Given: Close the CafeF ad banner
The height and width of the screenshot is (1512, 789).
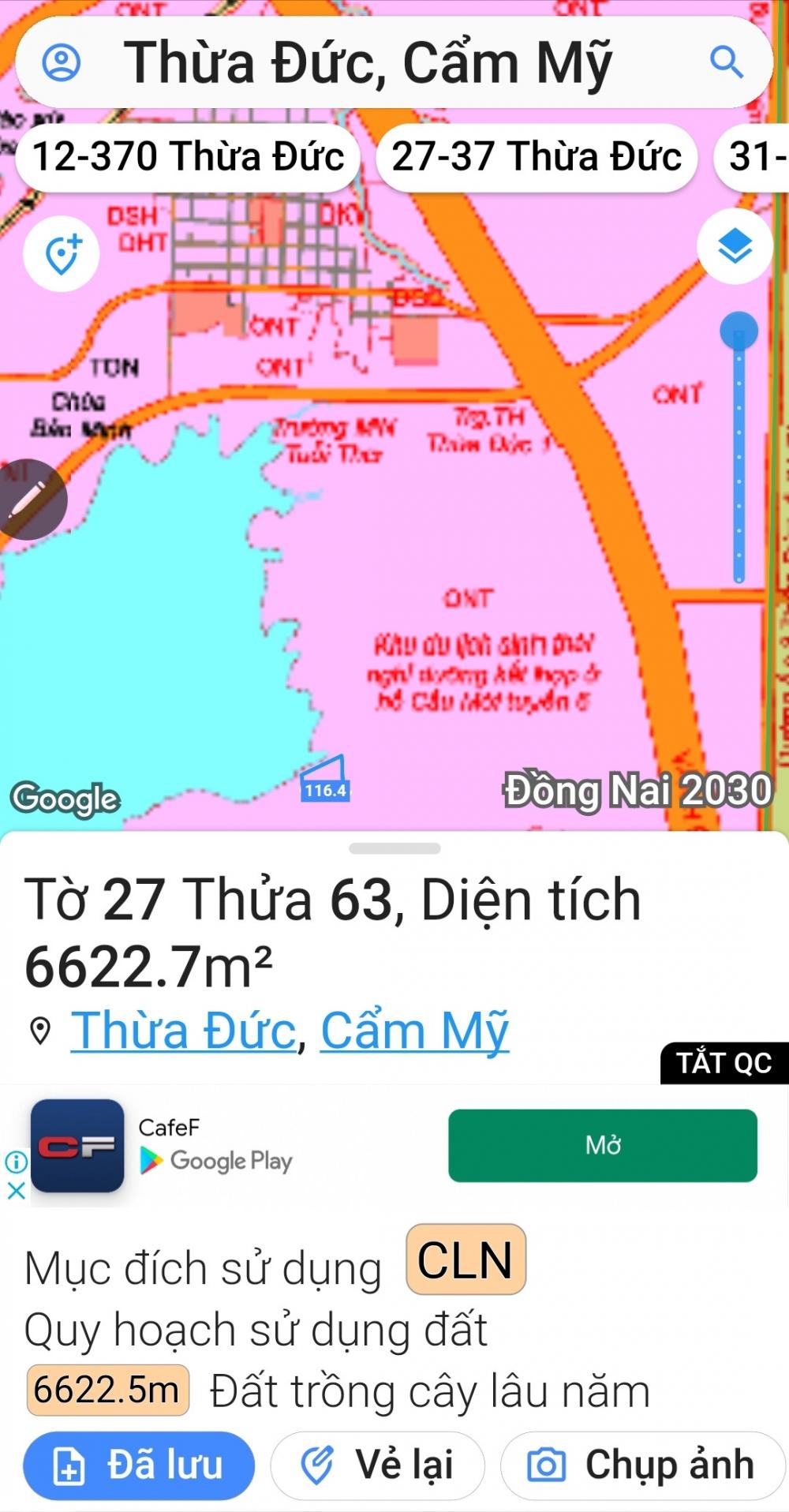Looking at the screenshot, I should click(x=16, y=1192).
